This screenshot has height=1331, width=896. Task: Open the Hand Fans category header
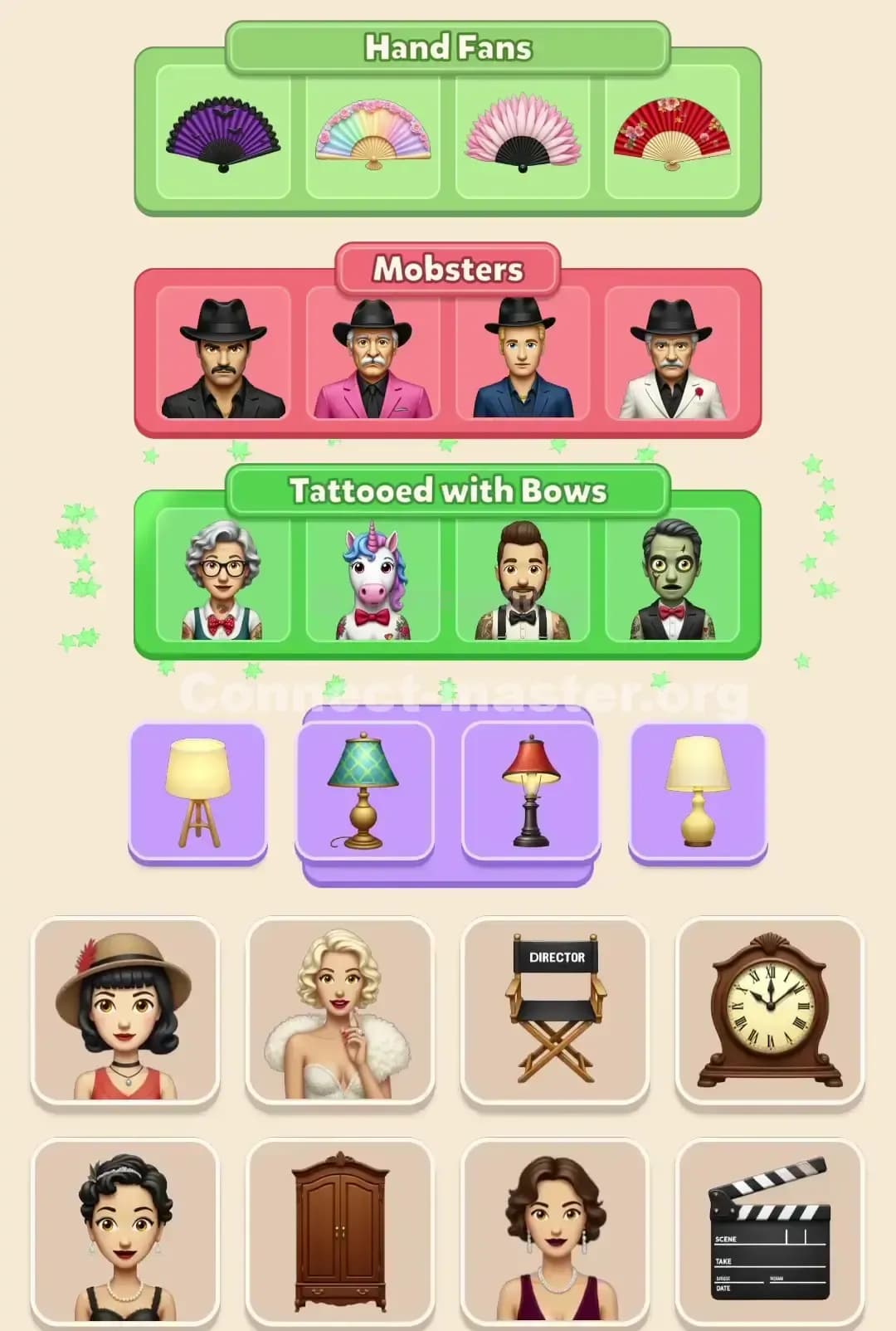point(448,46)
